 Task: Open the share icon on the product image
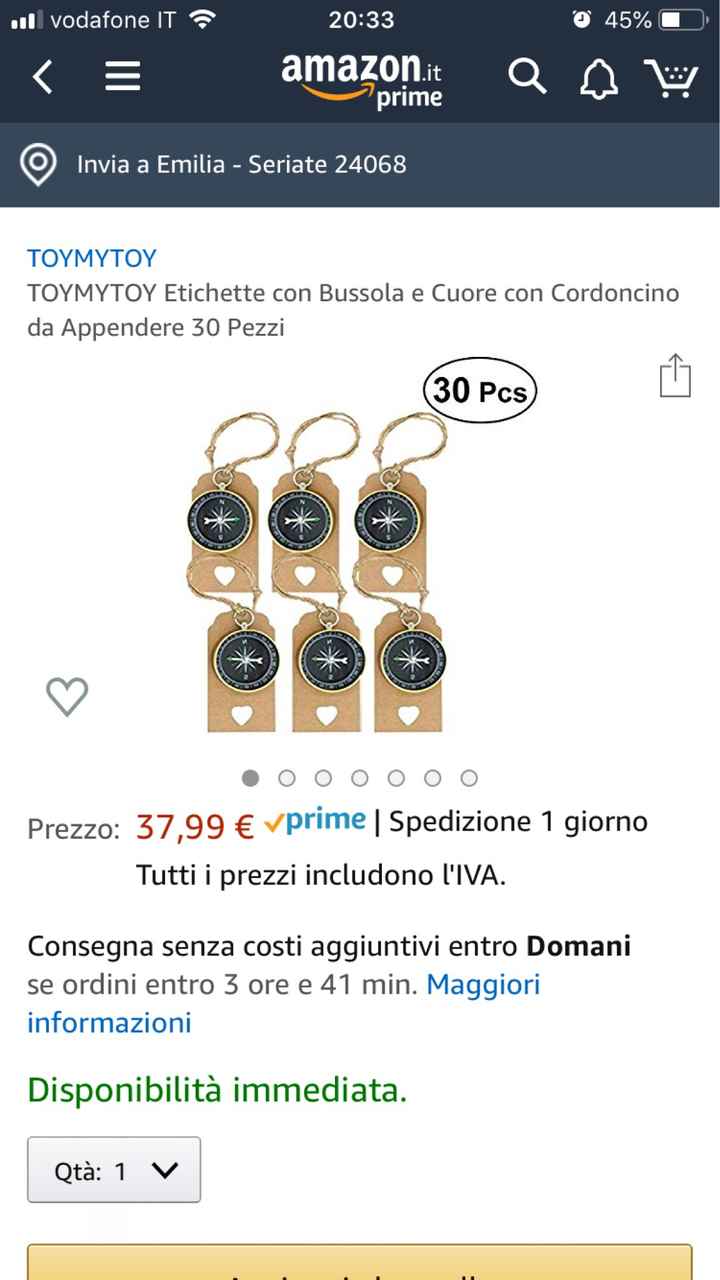point(676,377)
